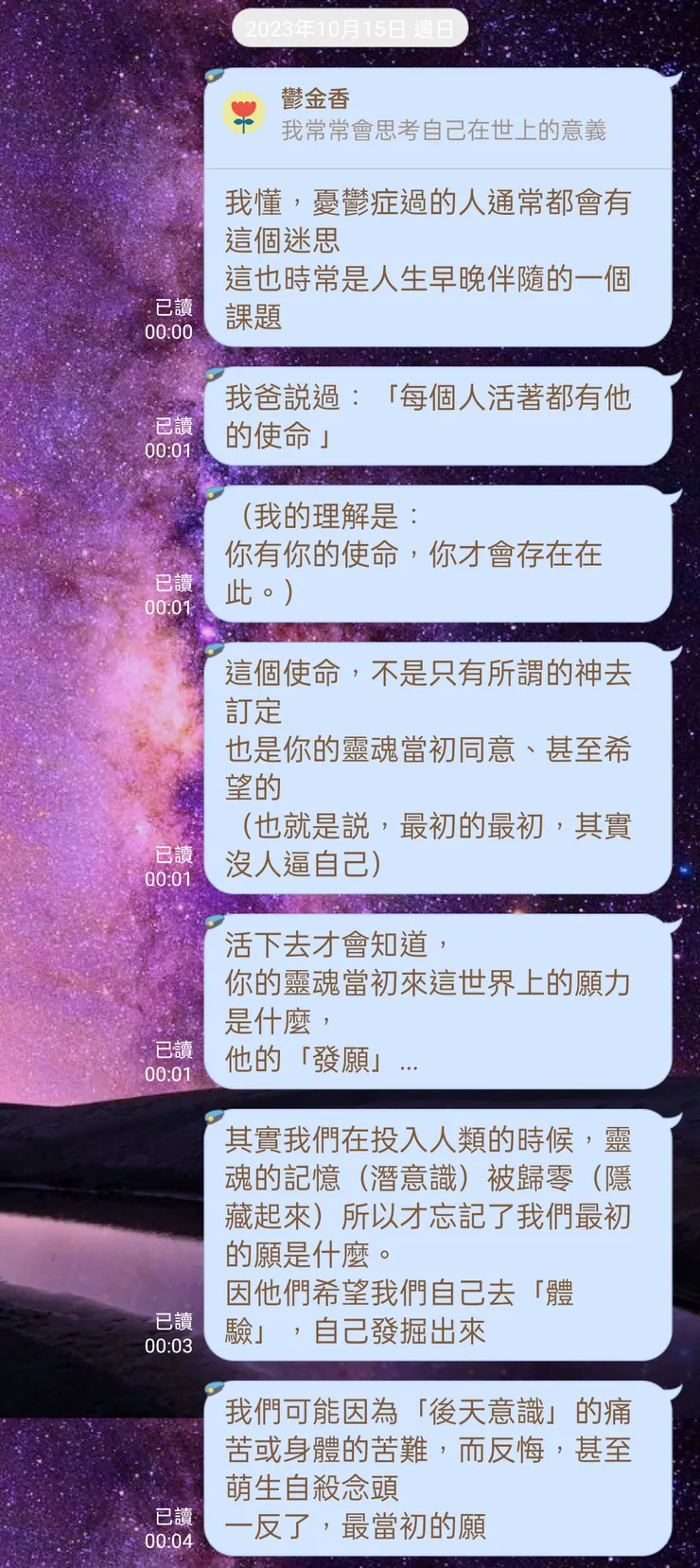
Task: Tap the tulip flower avatar of 鬱金香
Action: point(246,115)
